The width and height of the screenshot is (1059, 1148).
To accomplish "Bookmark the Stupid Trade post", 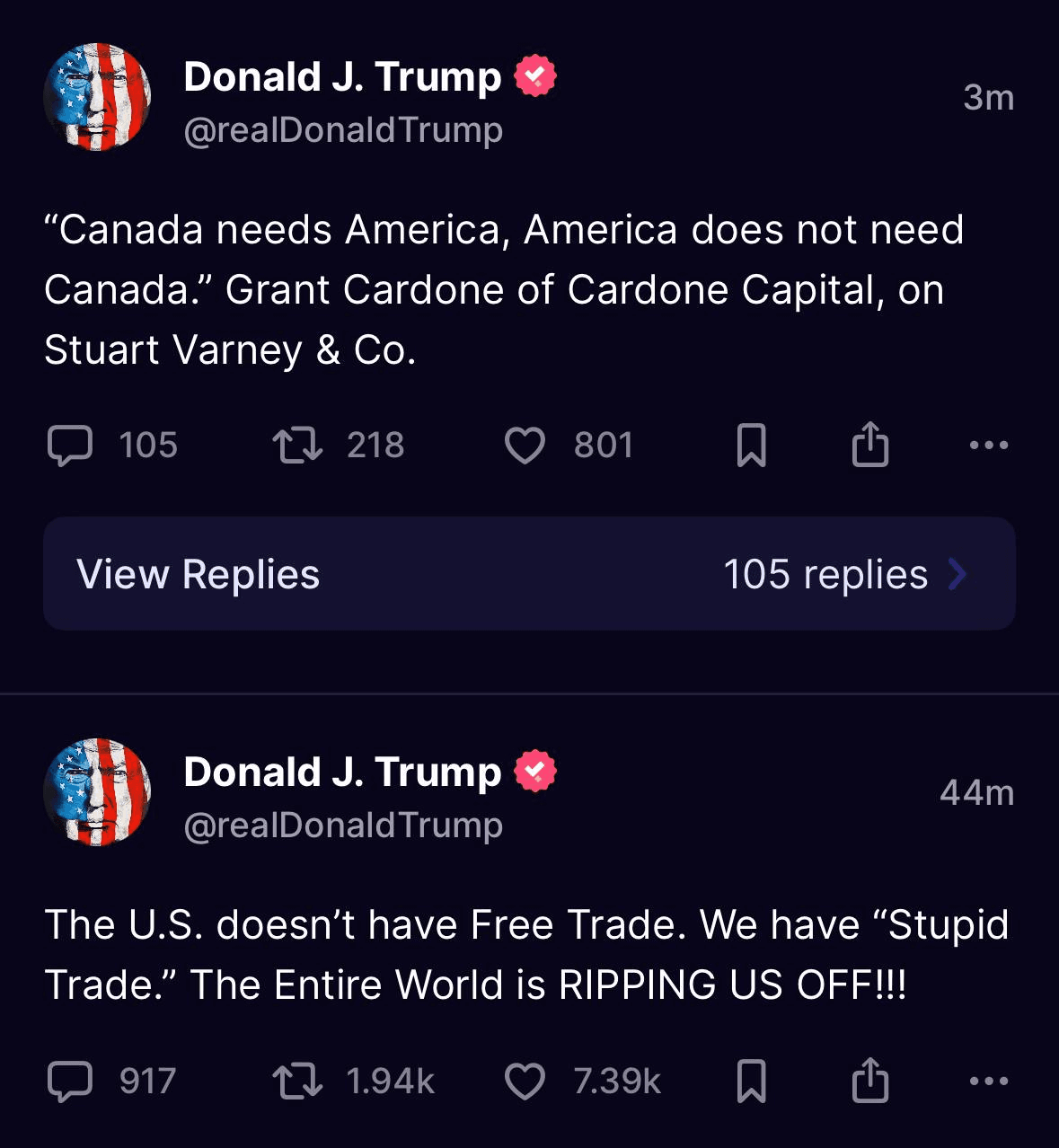I will click(752, 1082).
